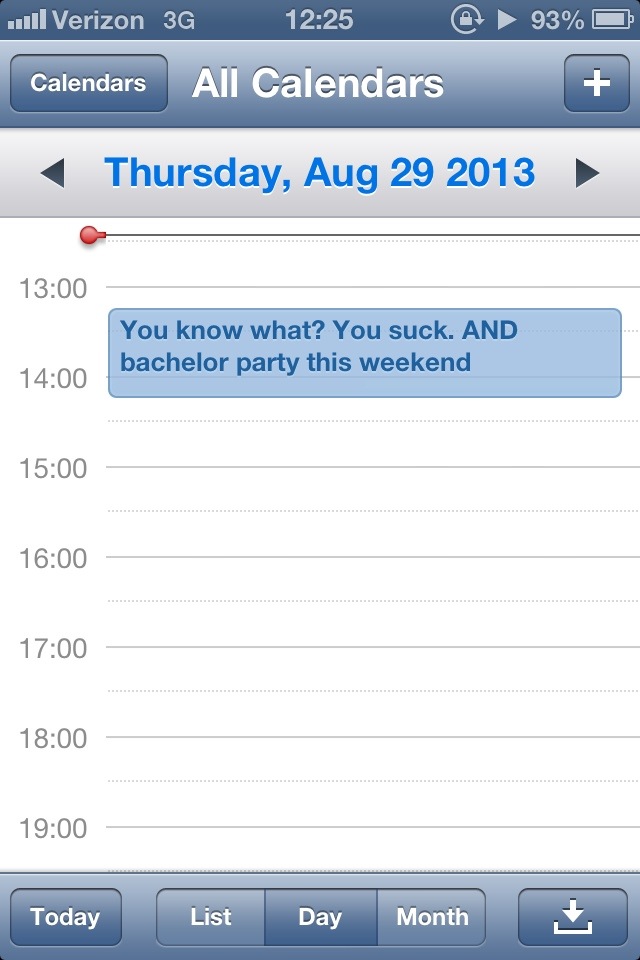This screenshot has width=640, height=960.
Task: Switch to Day view
Action: pyautogui.click(x=320, y=917)
